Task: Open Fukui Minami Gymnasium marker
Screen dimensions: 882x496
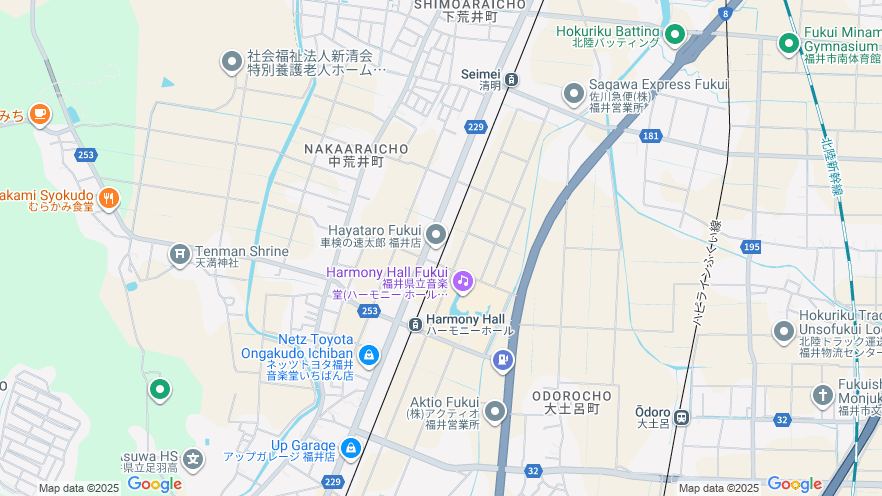Action: point(789,44)
